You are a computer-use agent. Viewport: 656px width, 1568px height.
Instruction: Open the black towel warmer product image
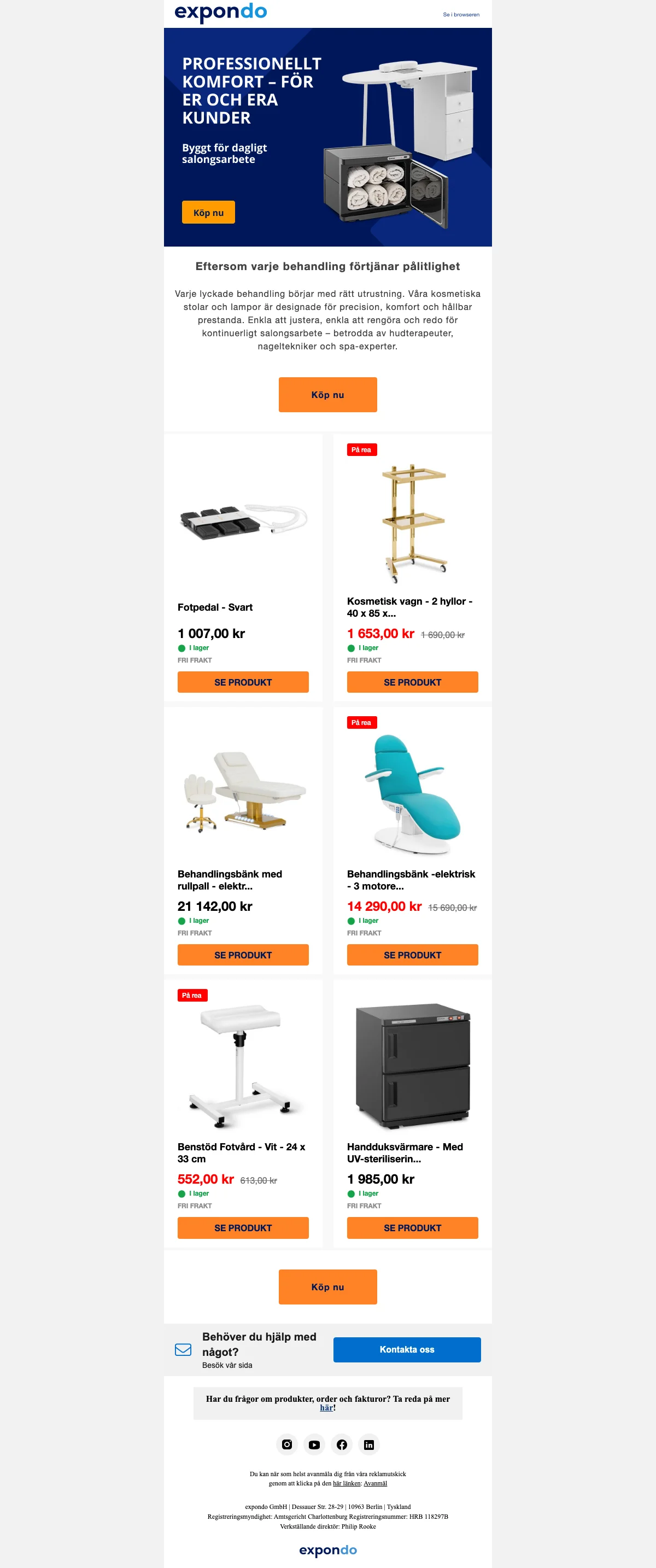(413, 1065)
